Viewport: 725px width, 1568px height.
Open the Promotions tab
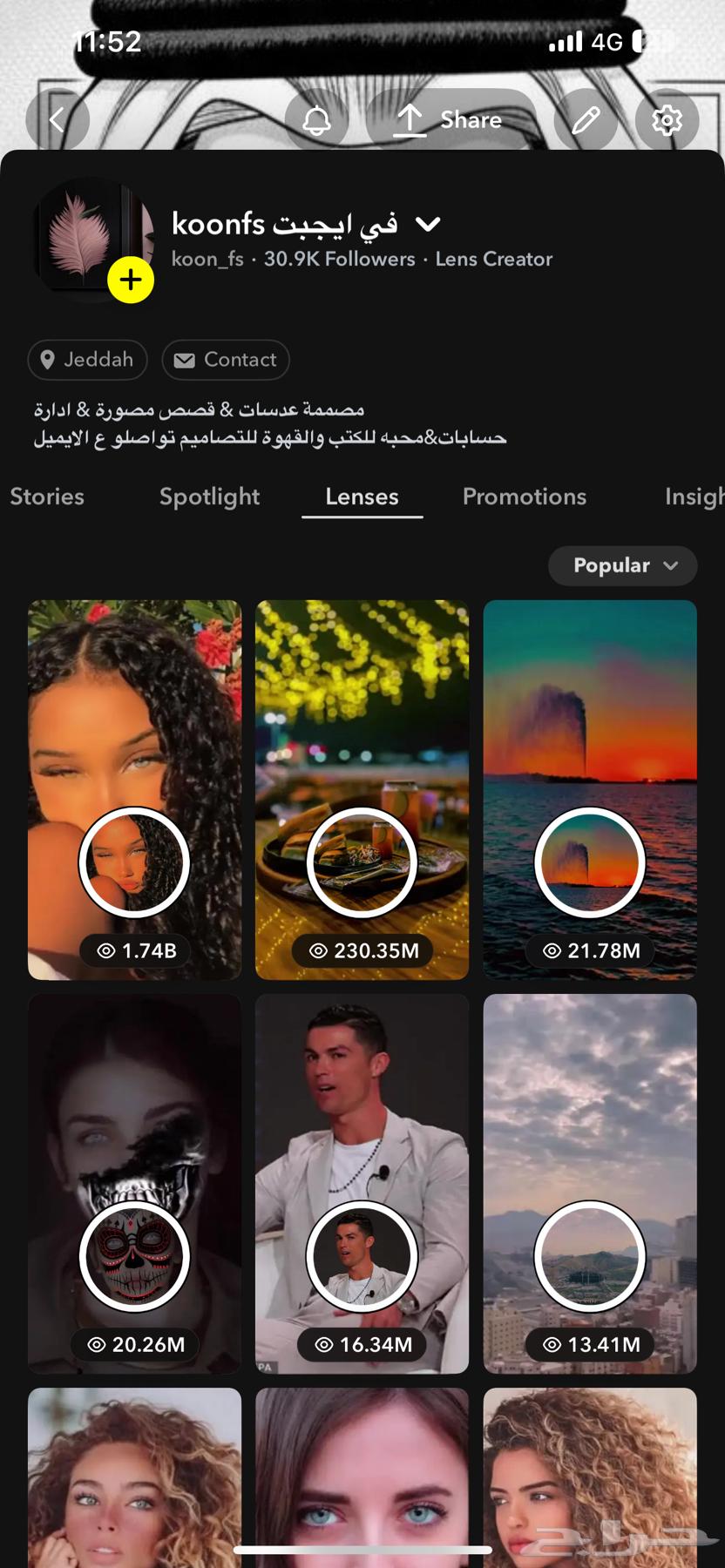click(x=525, y=497)
